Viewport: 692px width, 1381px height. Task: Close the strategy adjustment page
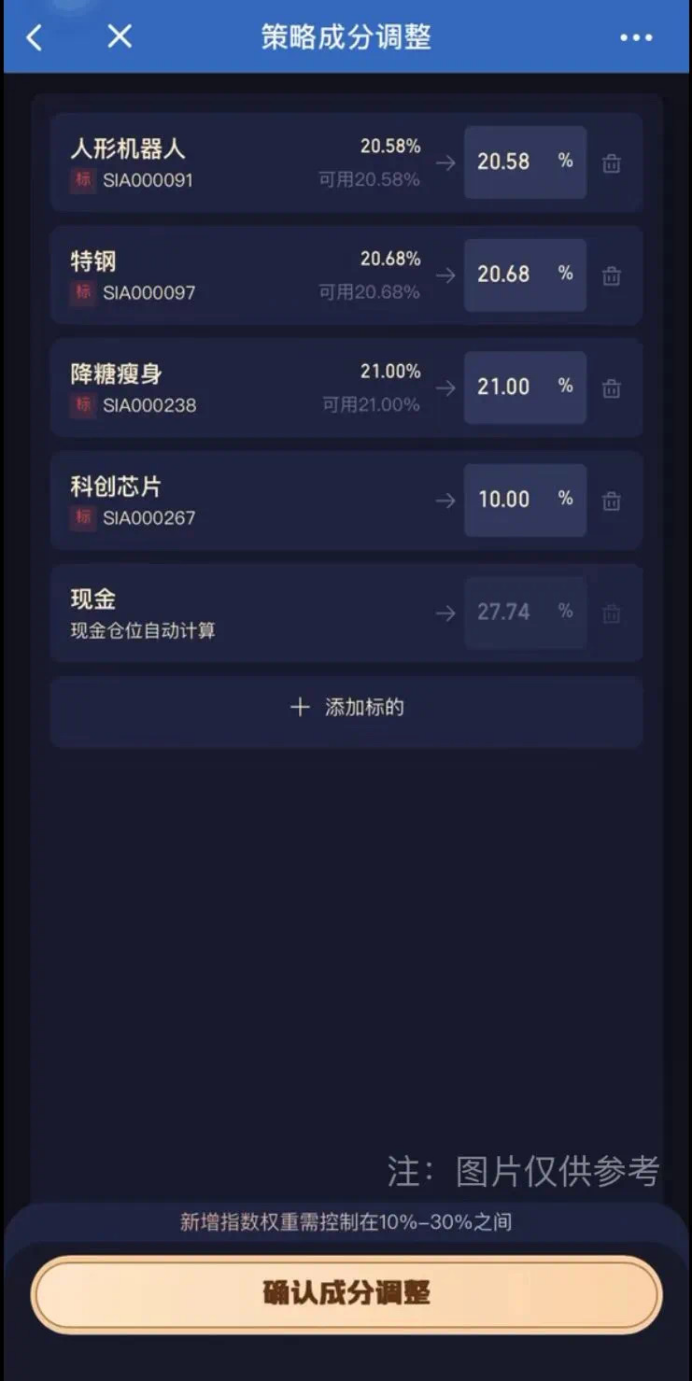pyautogui.click(x=119, y=38)
